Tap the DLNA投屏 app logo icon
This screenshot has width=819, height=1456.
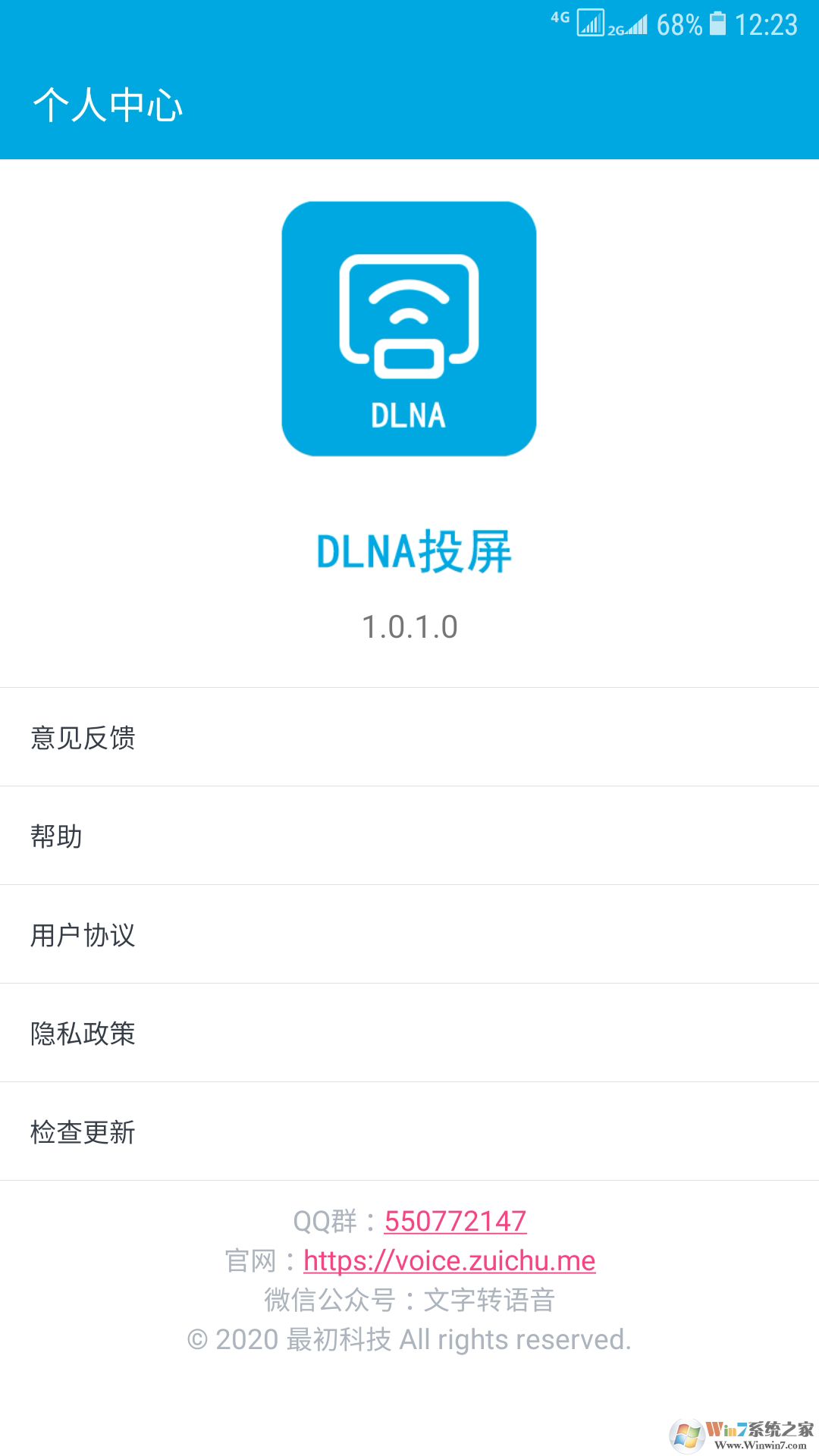tap(409, 326)
